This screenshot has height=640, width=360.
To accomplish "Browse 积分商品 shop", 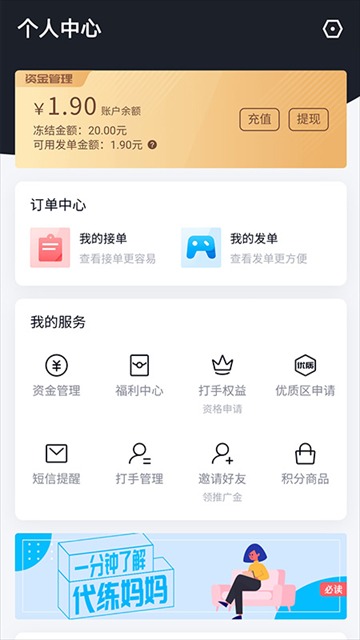I will [x=305, y=464].
